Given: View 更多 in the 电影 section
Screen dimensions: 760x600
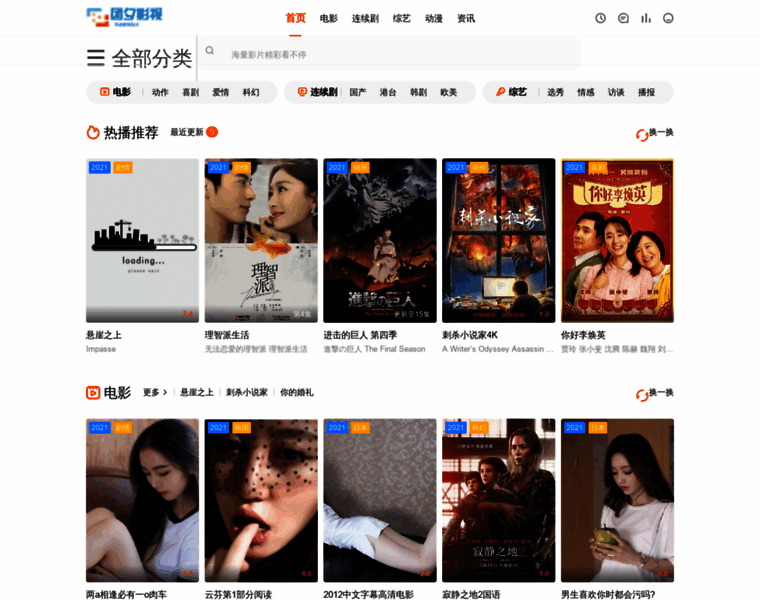Looking at the screenshot, I should coord(154,393).
